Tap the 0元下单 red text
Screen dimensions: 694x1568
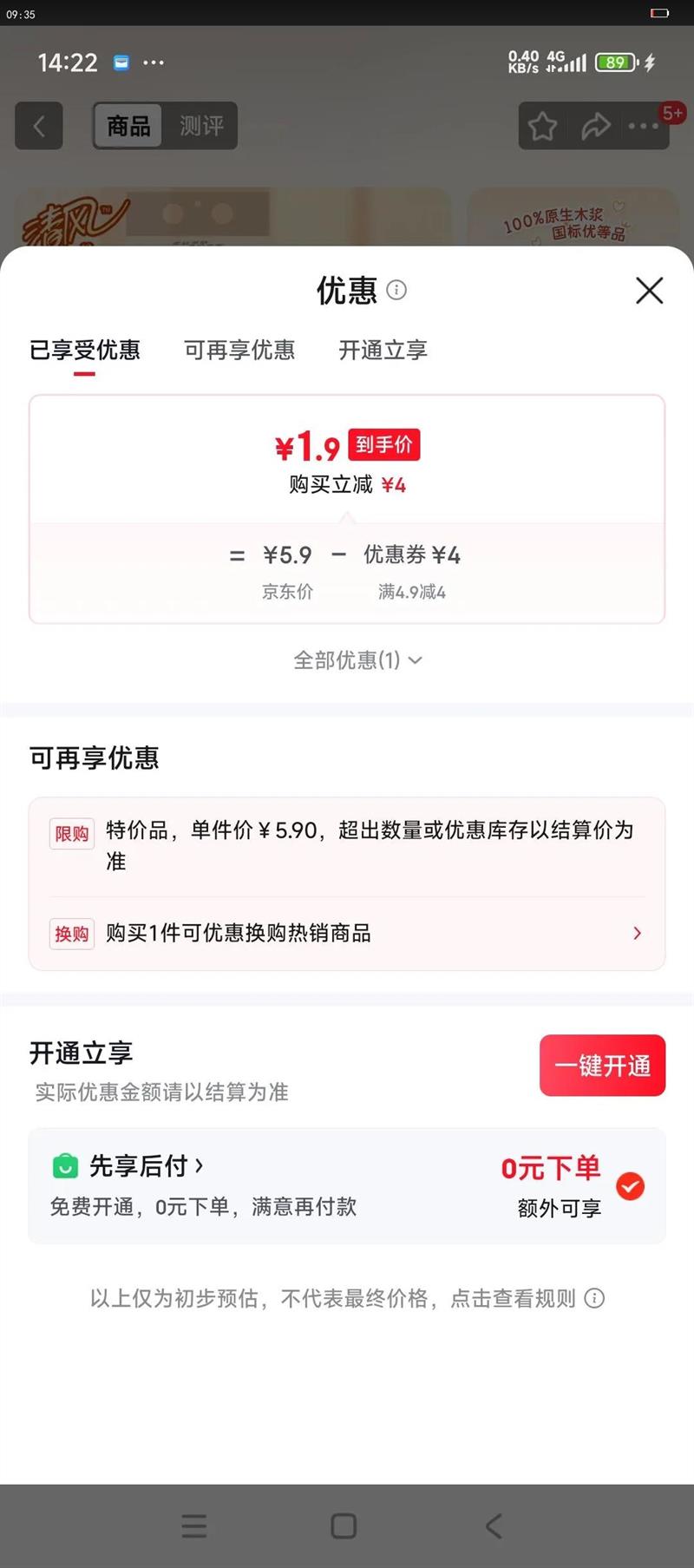click(550, 1169)
